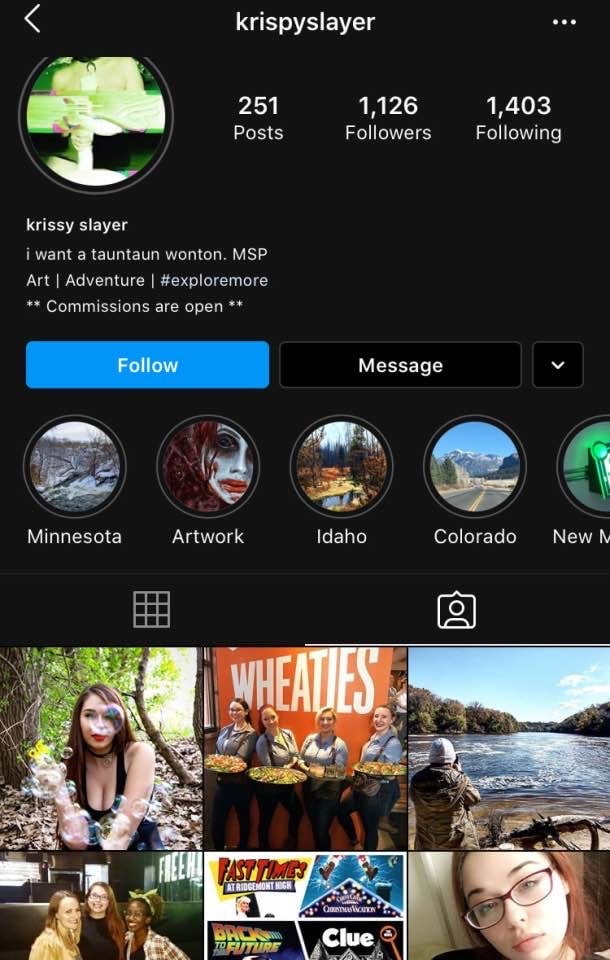610x960 pixels.
Task: View the Artwork highlight
Action: pos(208,467)
